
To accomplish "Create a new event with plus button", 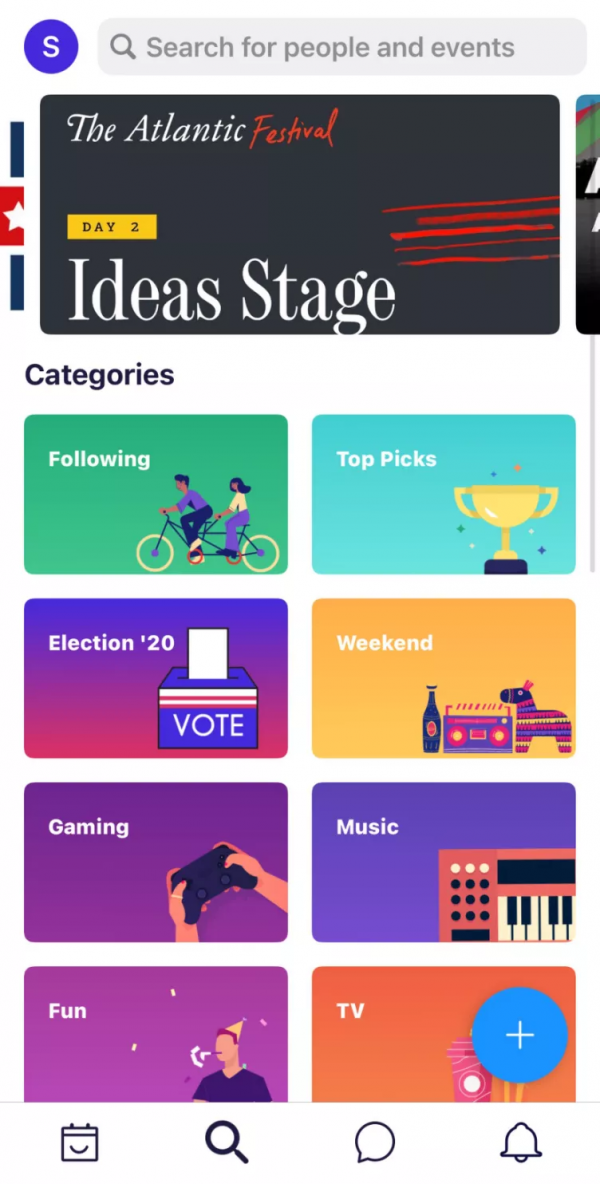I will click(520, 1035).
